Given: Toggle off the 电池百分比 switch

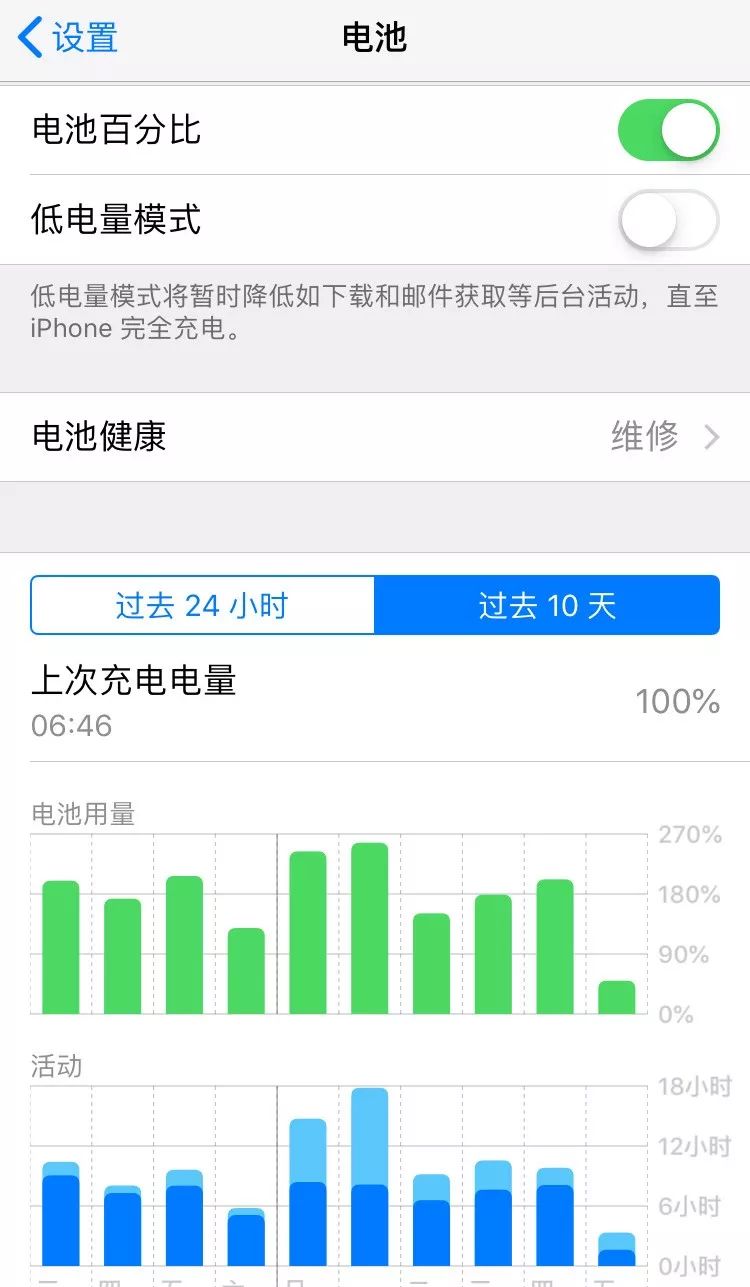Looking at the screenshot, I should pyautogui.click(x=668, y=129).
